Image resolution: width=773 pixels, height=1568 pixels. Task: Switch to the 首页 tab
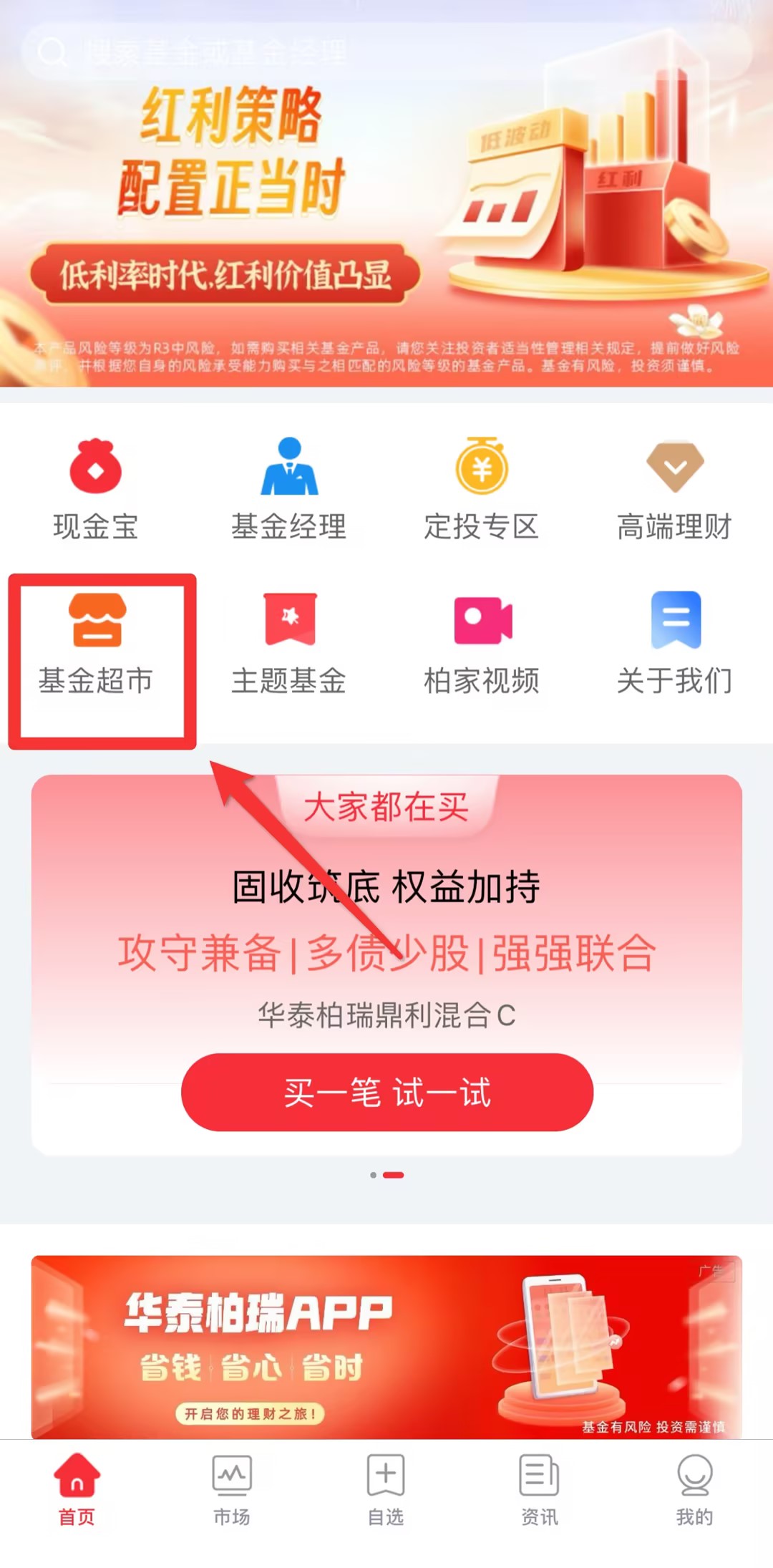click(77, 1489)
